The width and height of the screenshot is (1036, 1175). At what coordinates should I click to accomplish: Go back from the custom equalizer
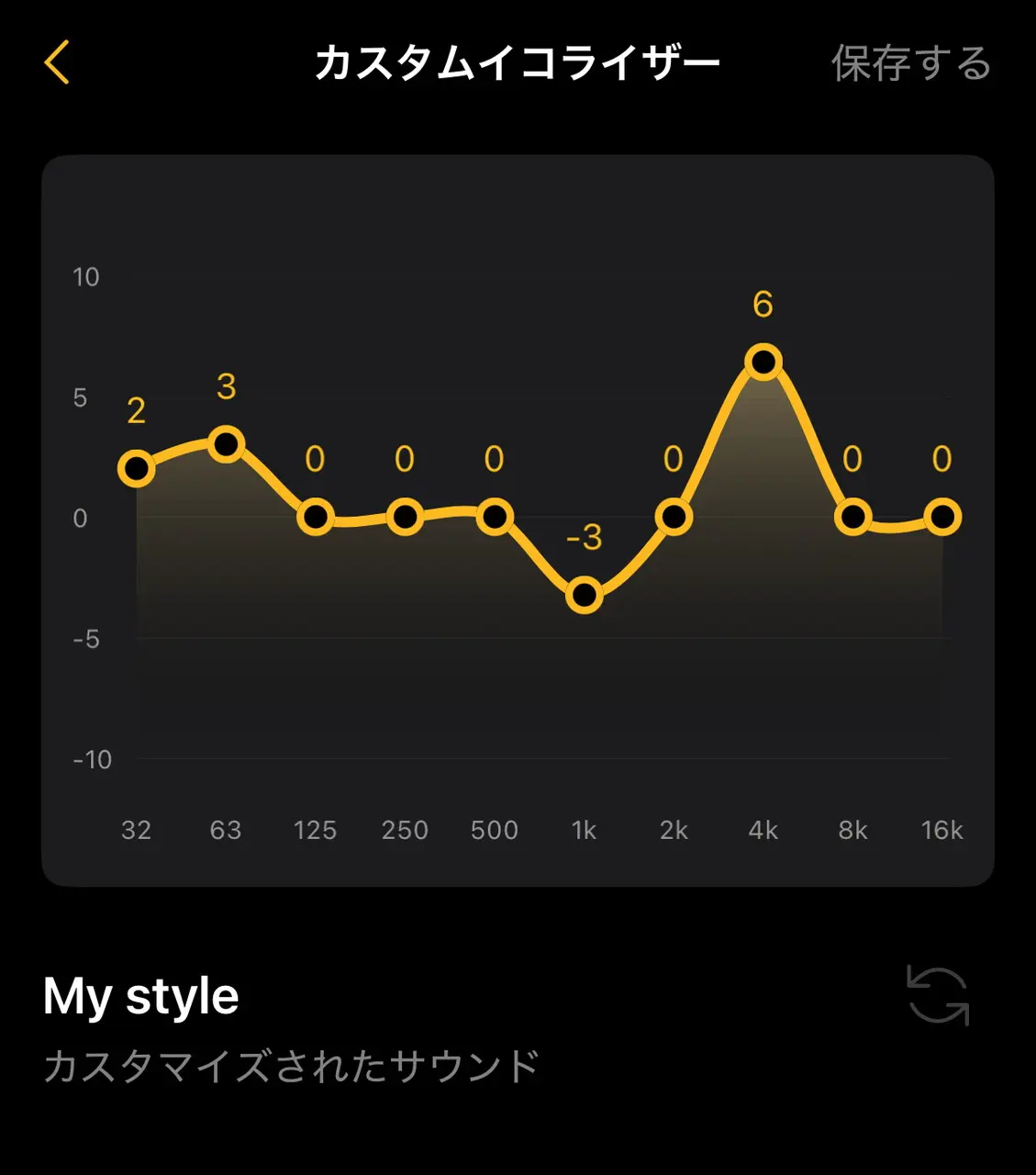point(57,63)
